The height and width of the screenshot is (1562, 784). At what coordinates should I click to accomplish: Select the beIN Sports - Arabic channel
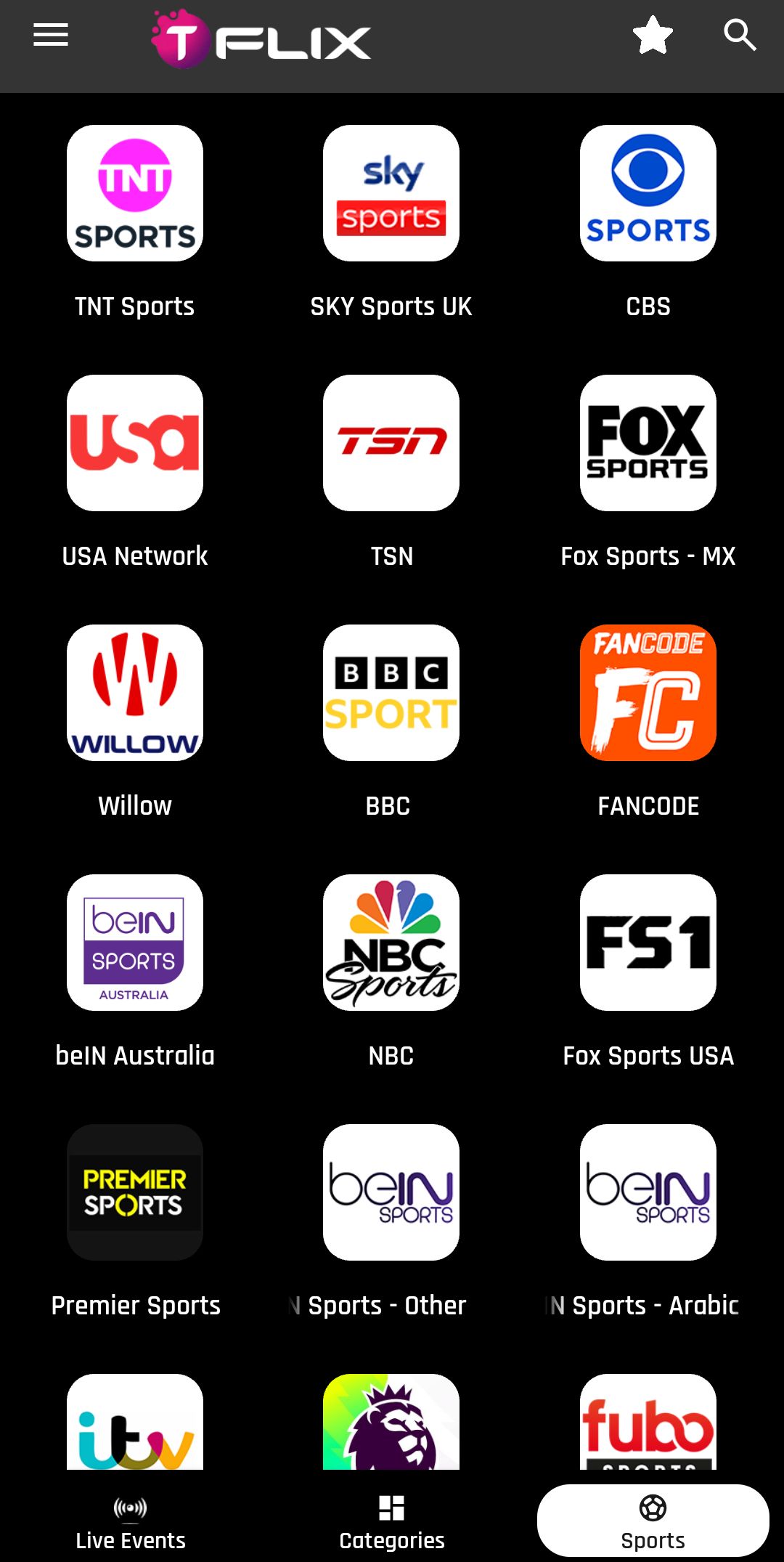pos(648,1192)
